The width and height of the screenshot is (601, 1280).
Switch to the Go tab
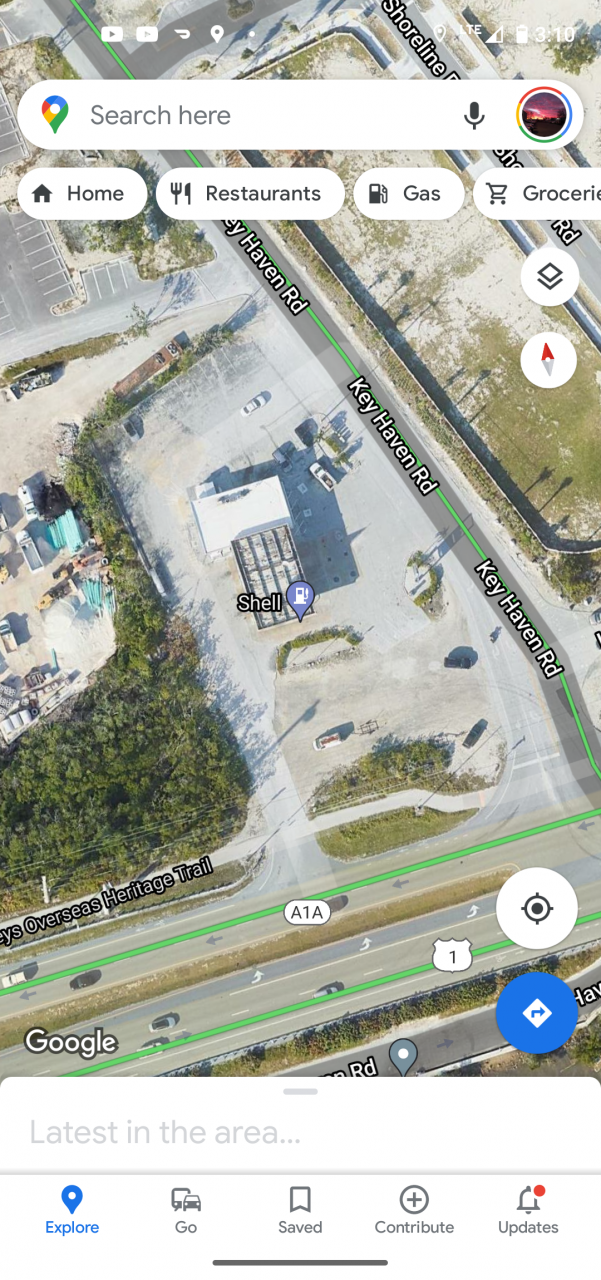click(x=186, y=1210)
